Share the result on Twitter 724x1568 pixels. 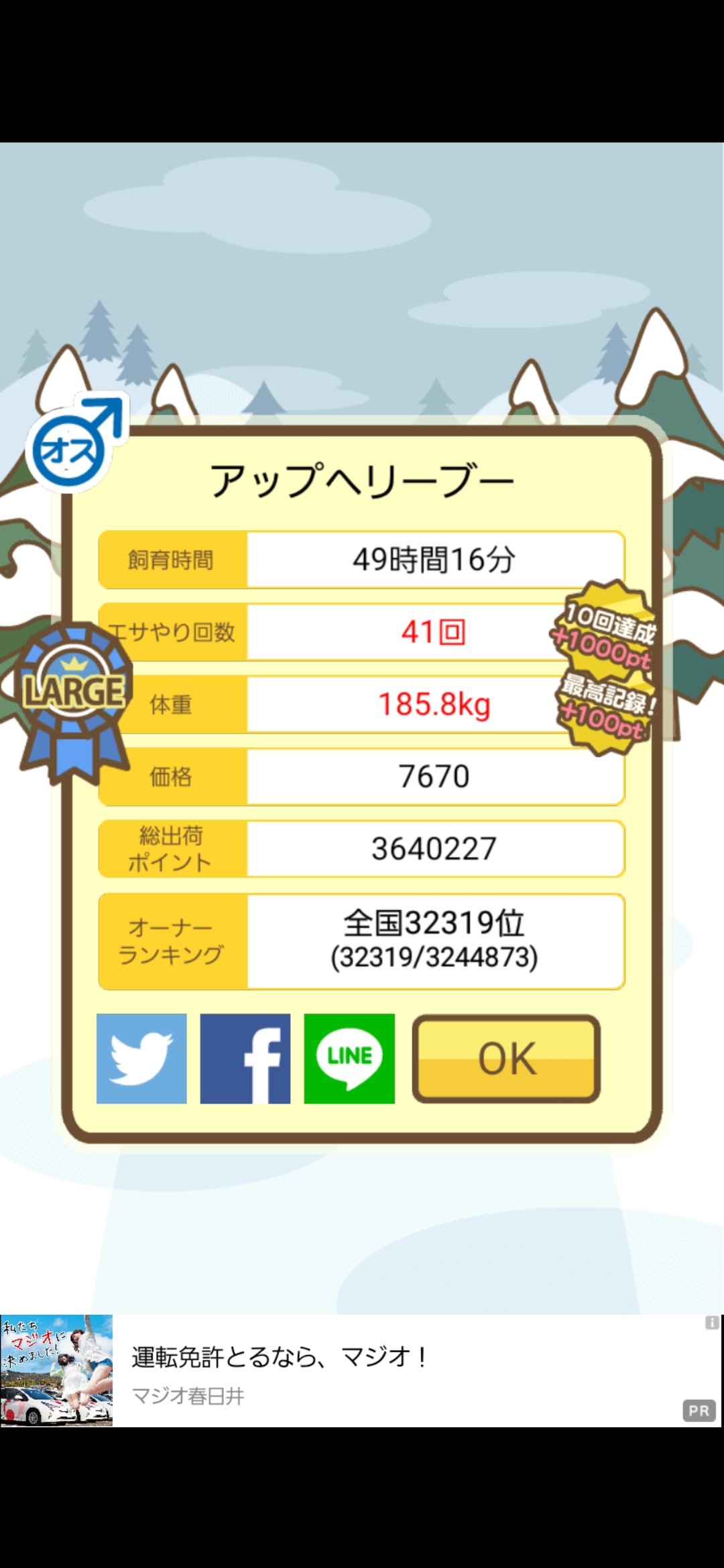pyautogui.click(x=141, y=1058)
